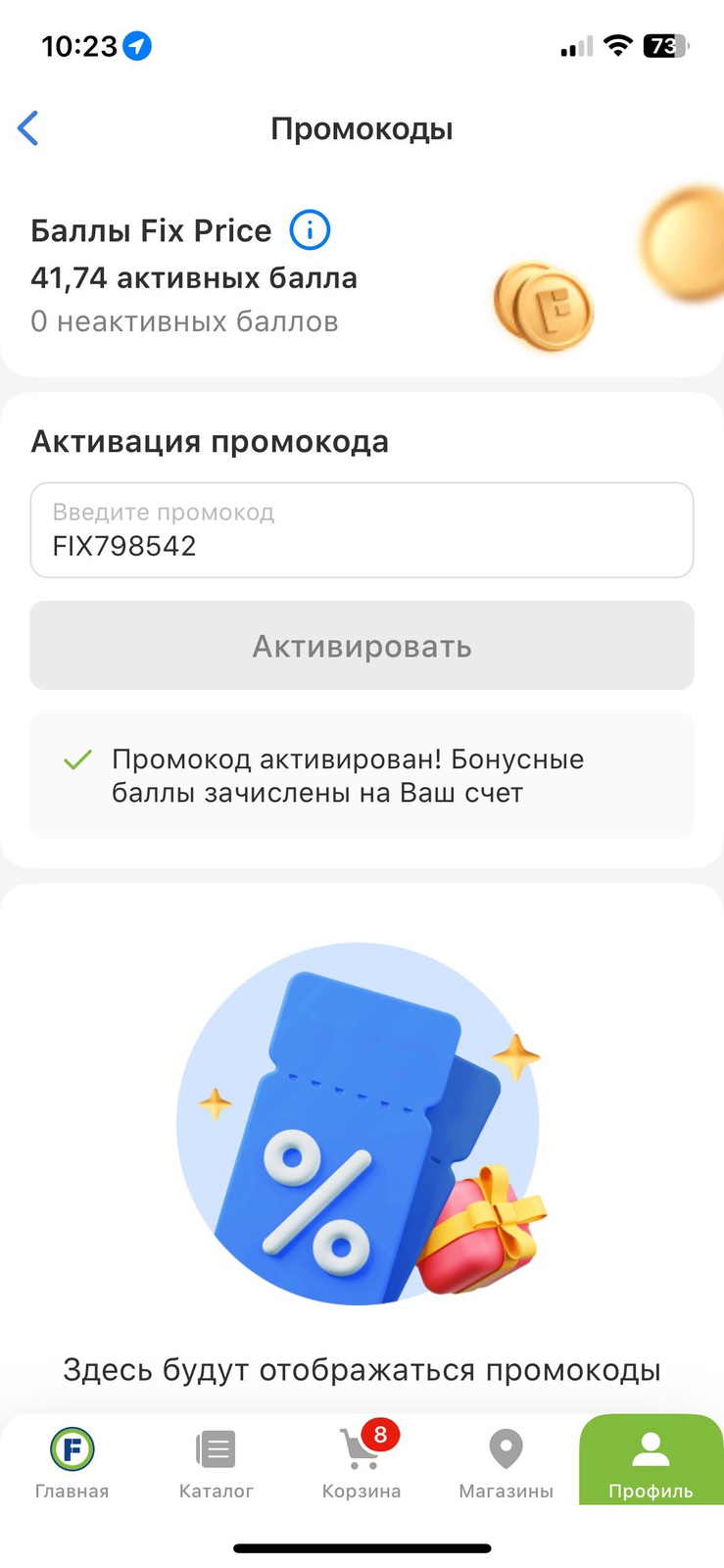Open info about Баллы Fix Price
This screenshot has height=1568, width=724.
[x=310, y=230]
